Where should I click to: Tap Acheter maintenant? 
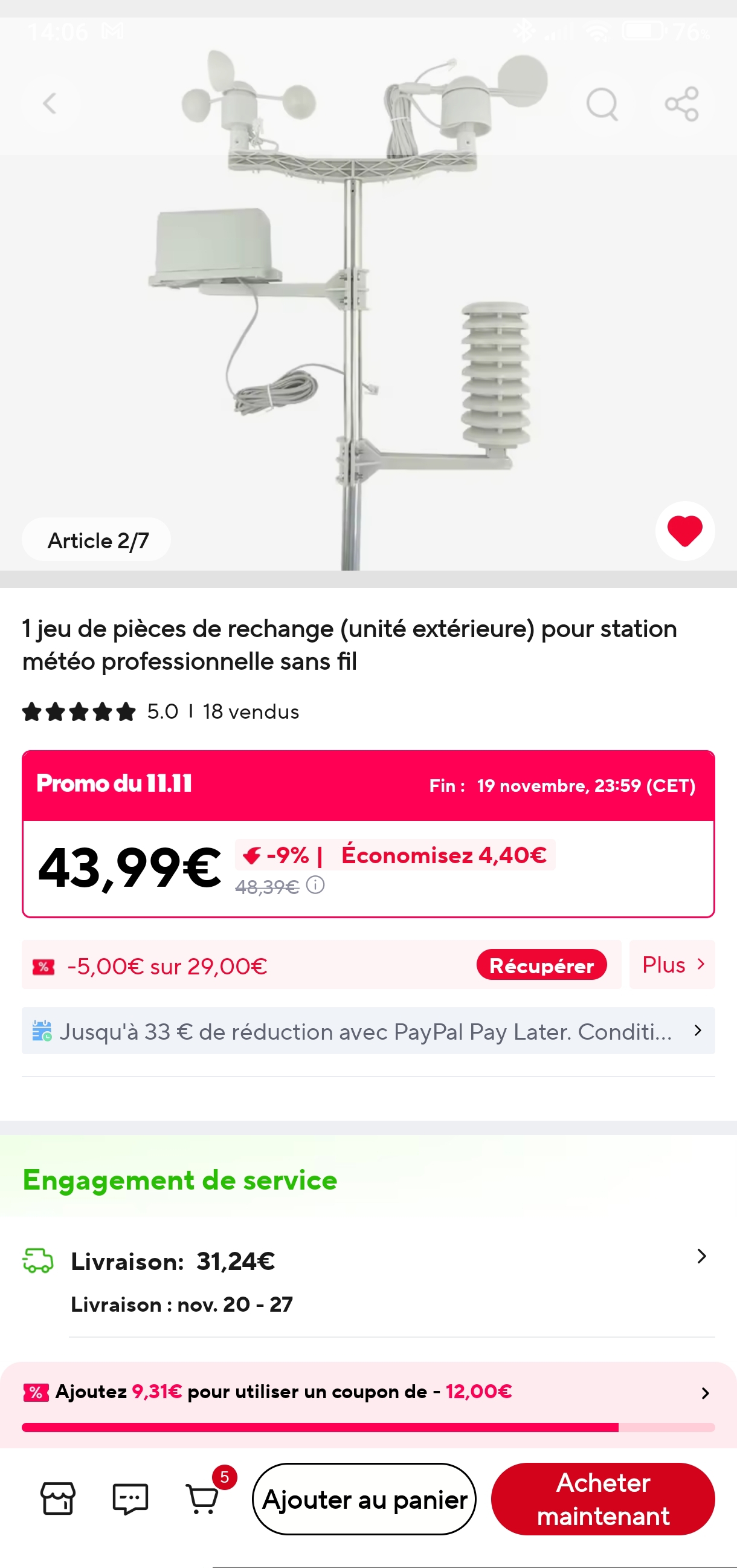pyautogui.click(x=603, y=1499)
